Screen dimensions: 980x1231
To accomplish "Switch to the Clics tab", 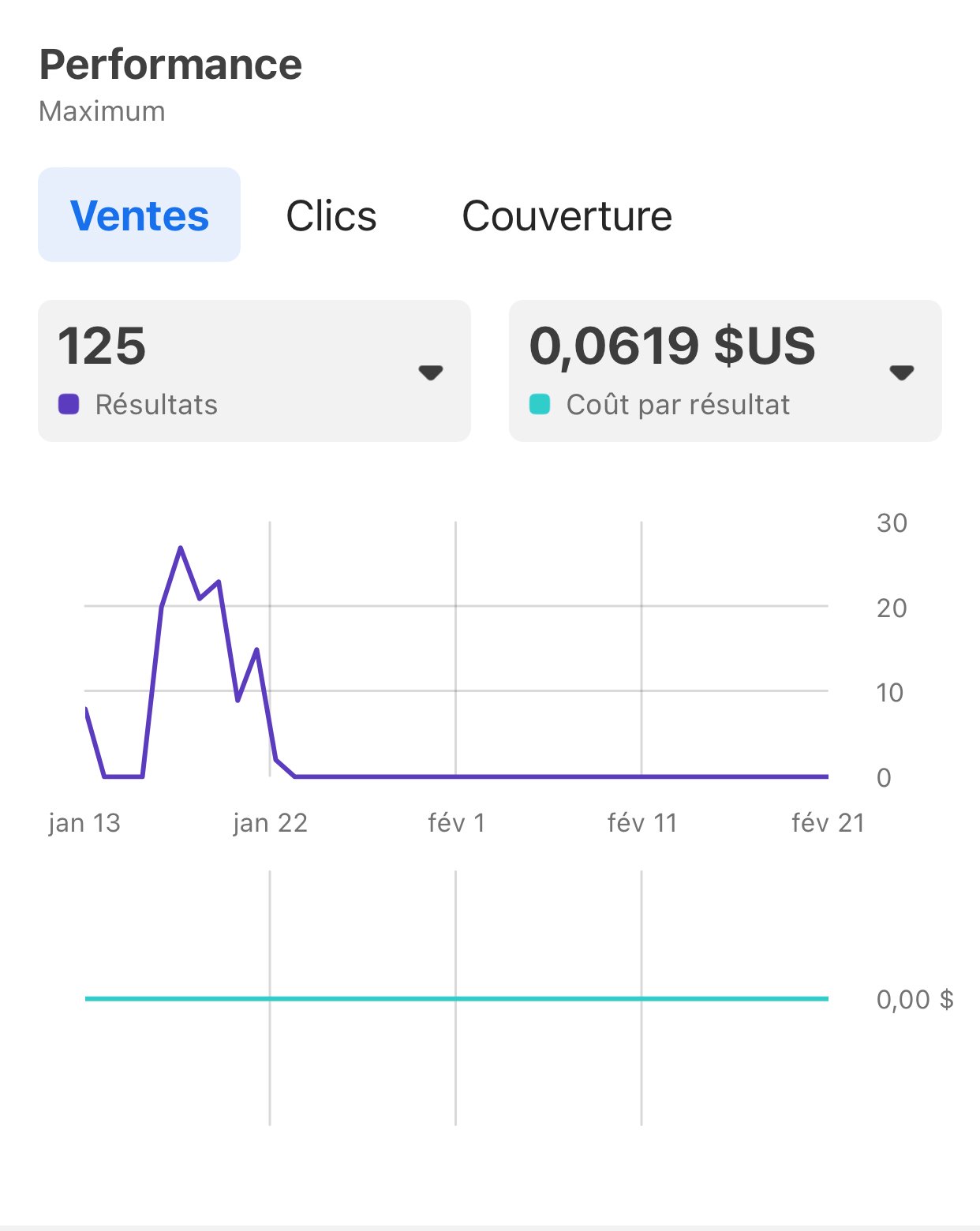I will 331,215.
